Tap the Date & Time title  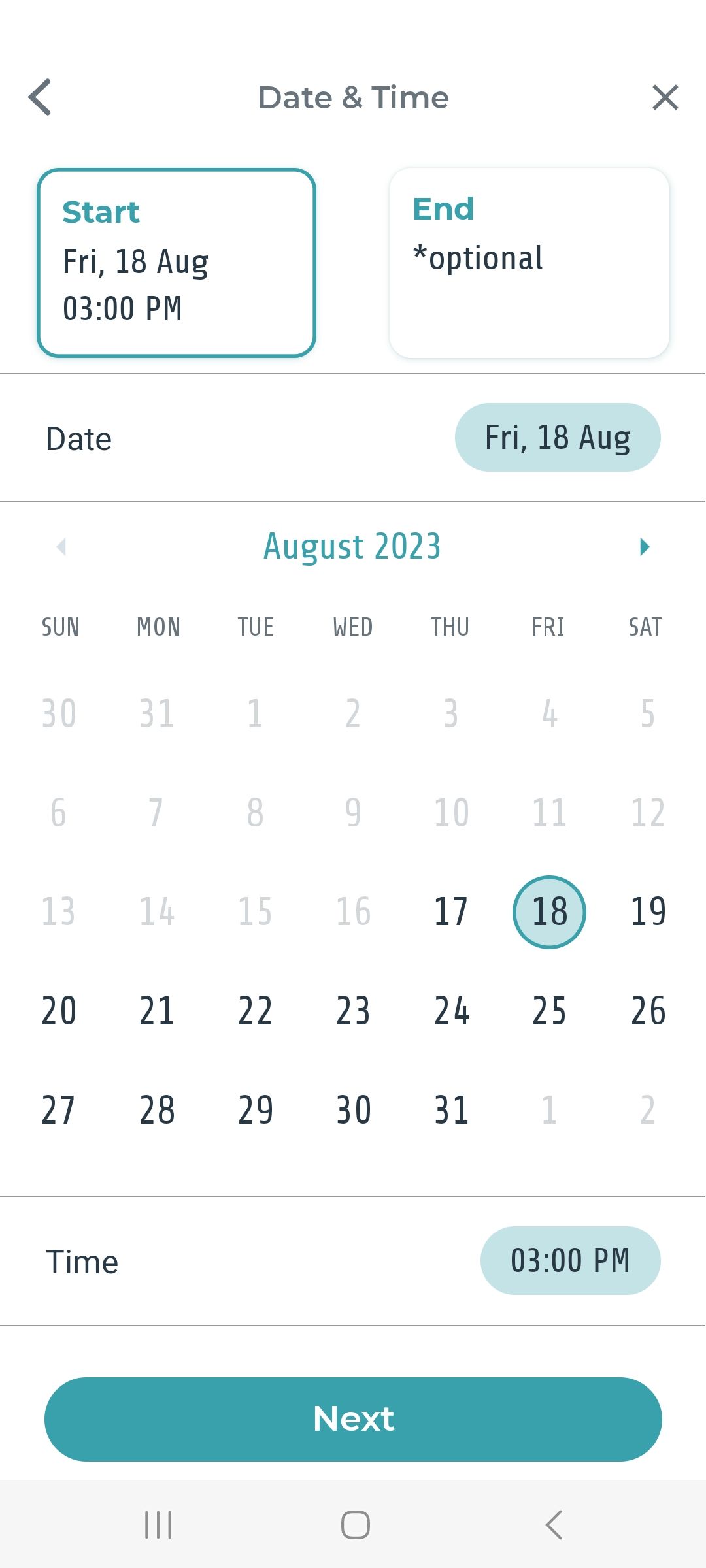tap(353, 98)
